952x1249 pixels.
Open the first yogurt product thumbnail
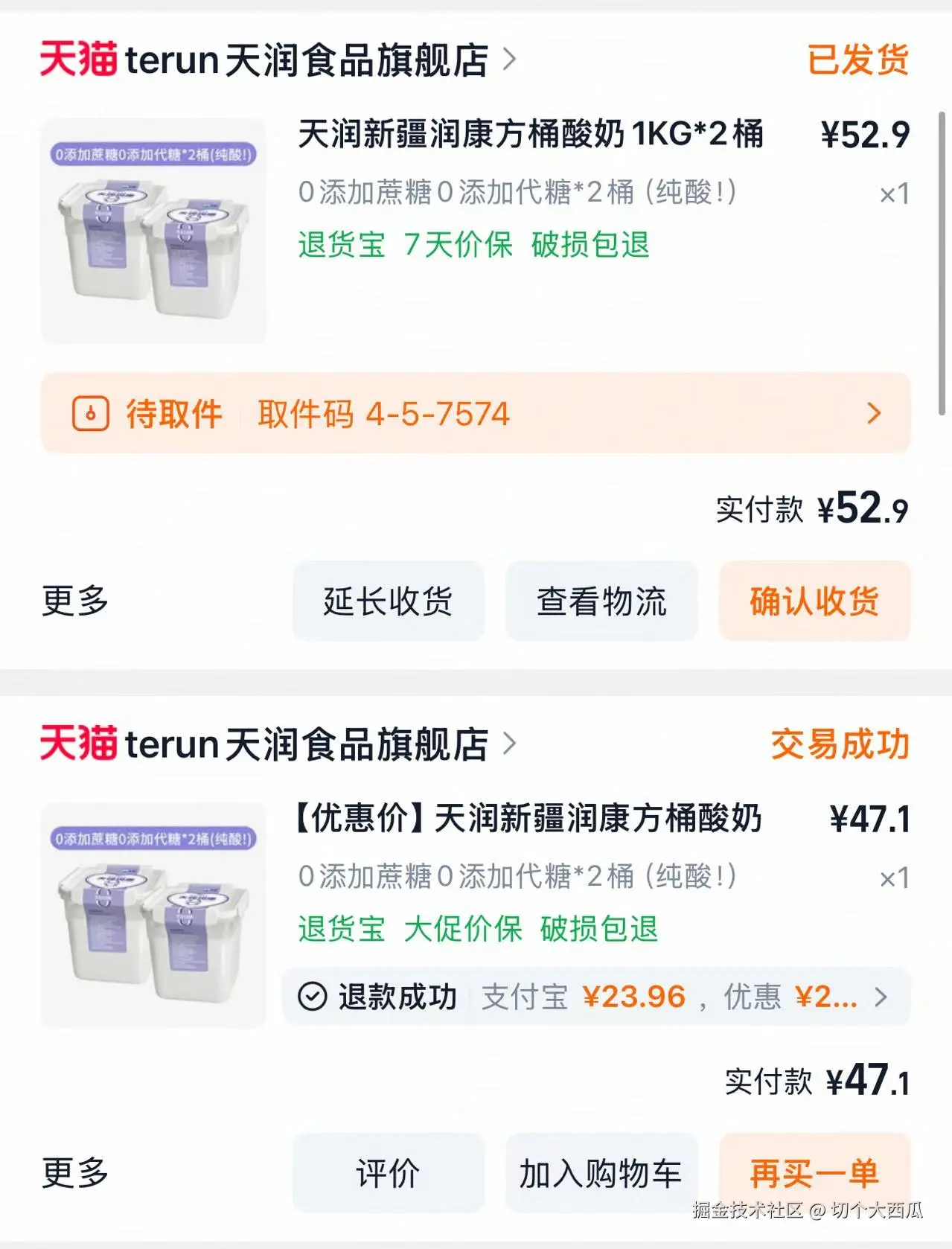(x=153, y=229)
